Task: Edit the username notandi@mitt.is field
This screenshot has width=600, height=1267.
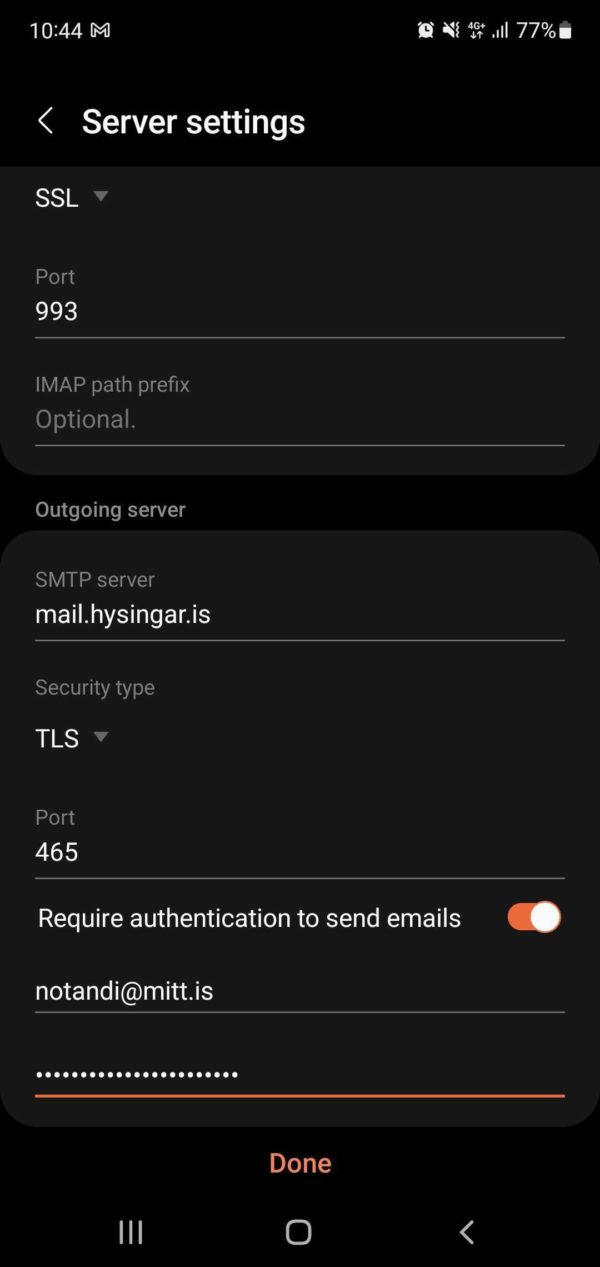Action: (299, 991)
